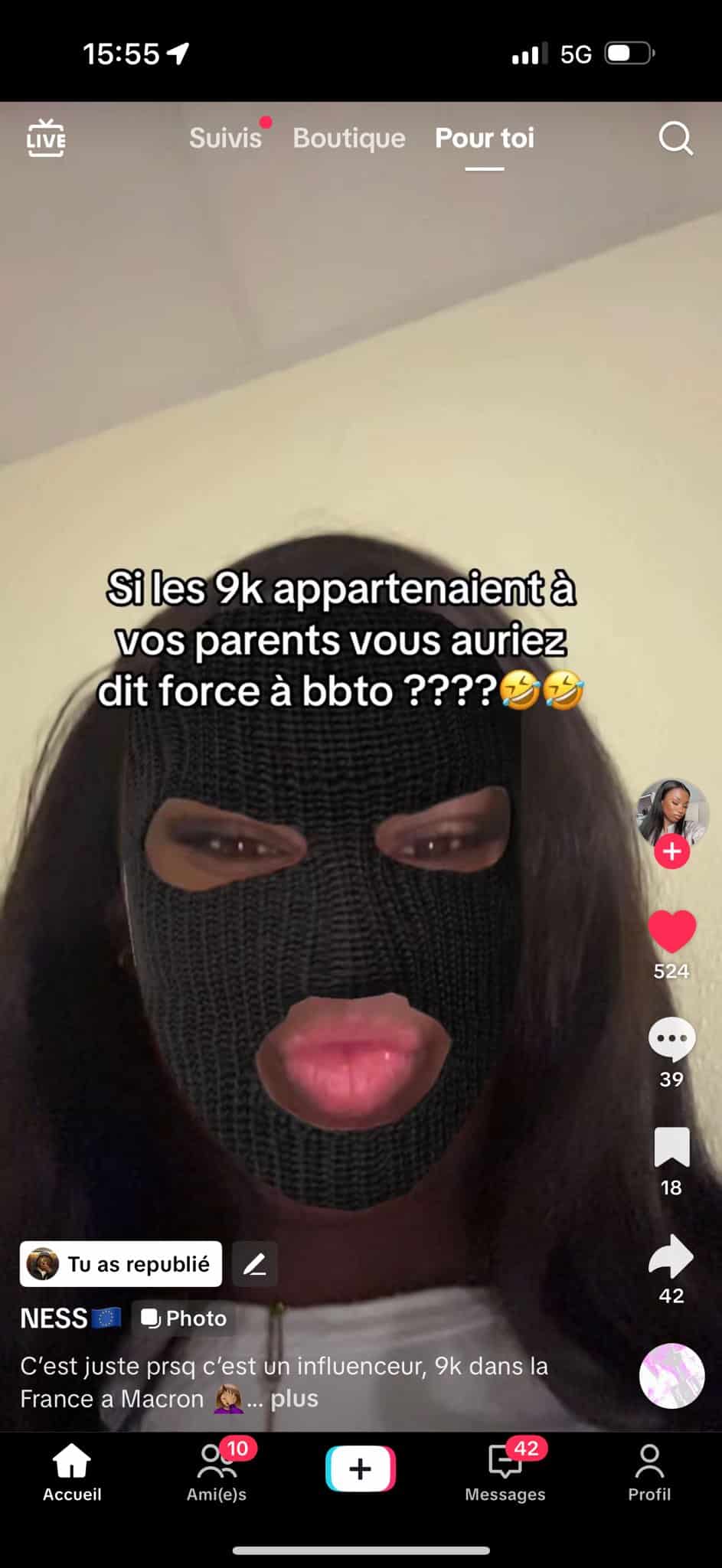This screenshot has width=722, height=1568.
Task: Open NESS's profile from the username
Action: 54,1318
